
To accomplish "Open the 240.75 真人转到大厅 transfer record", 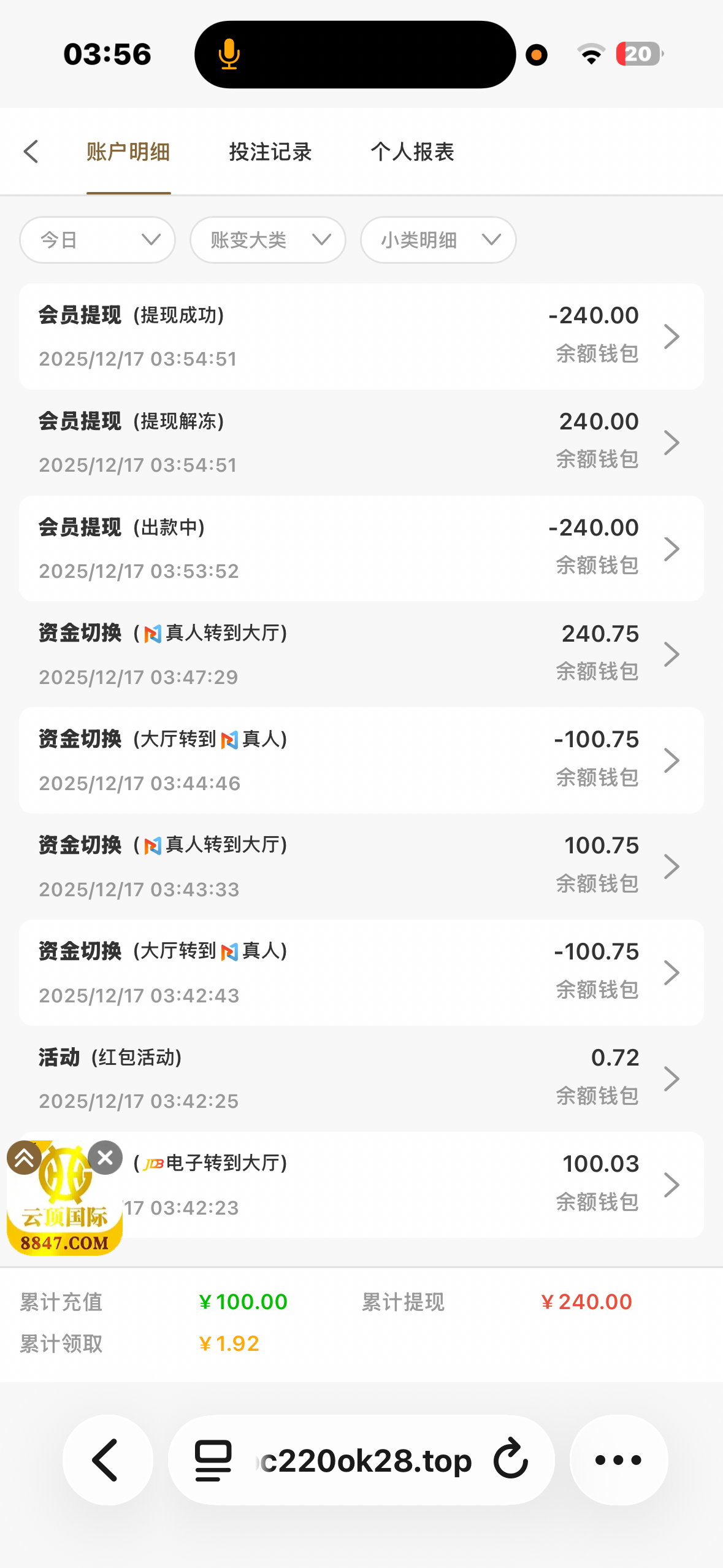I will pyautogui.click(x=361, y=655).
